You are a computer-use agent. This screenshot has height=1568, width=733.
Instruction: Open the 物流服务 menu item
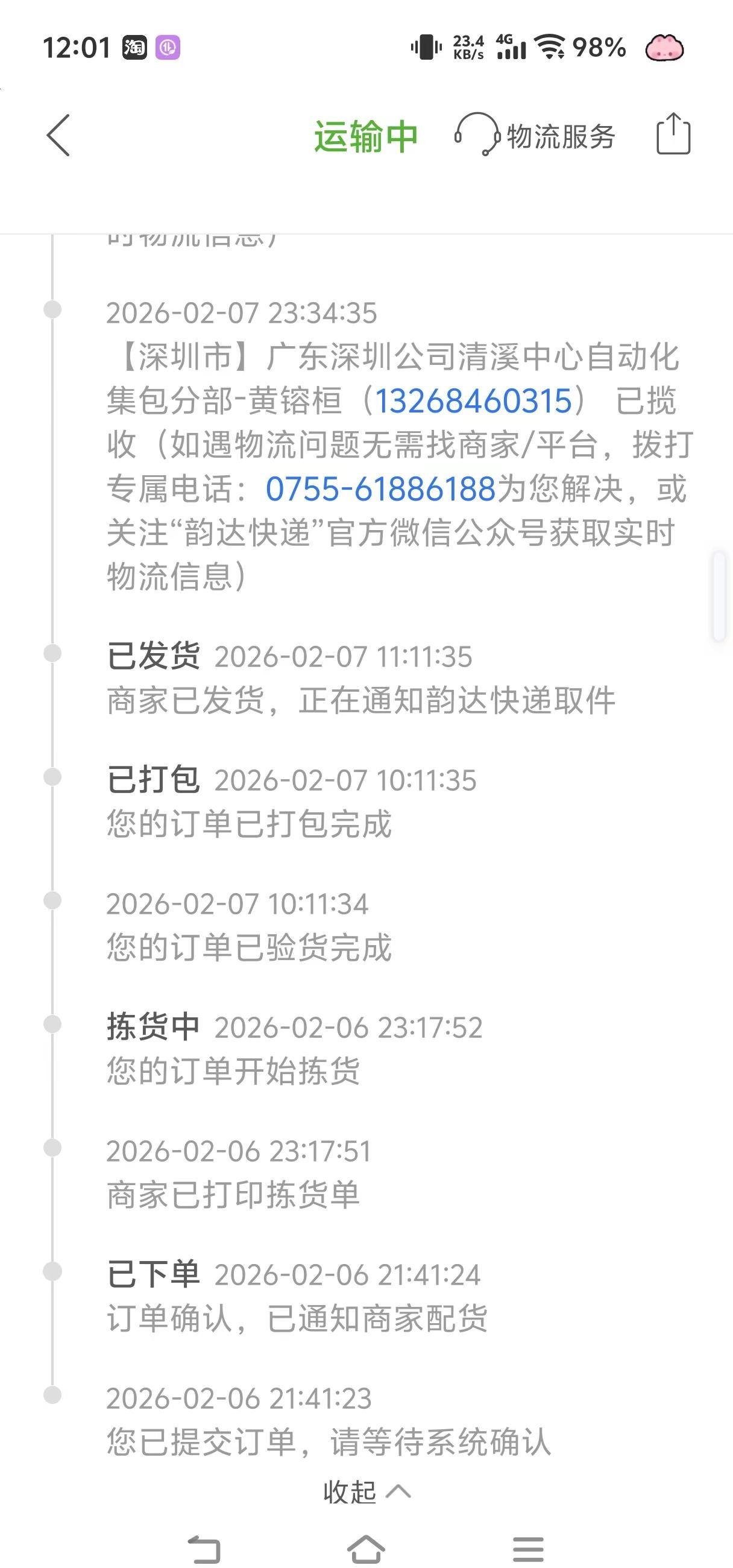pos(558,136)
